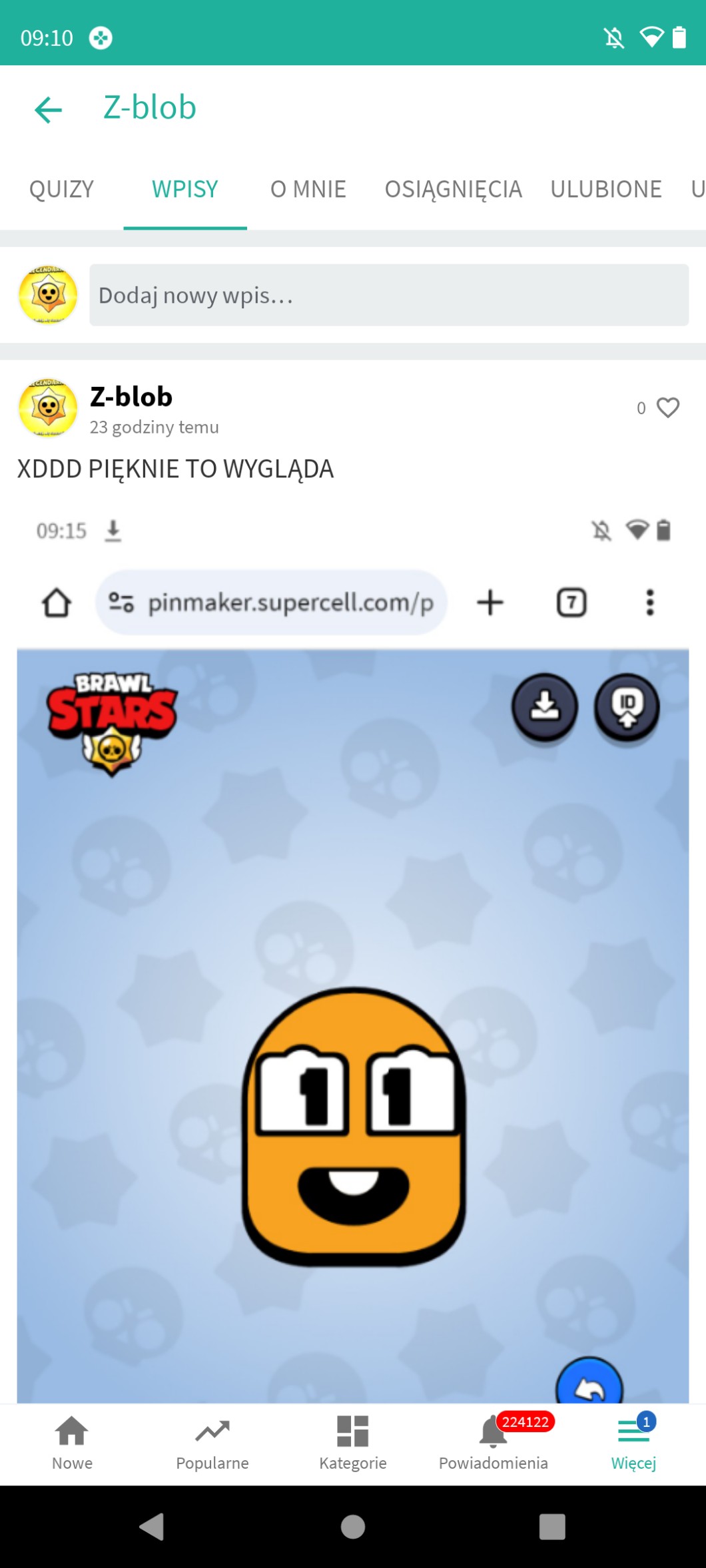
Task: Open Z-blob's avatar on the post
Action: tap(48, 407)
